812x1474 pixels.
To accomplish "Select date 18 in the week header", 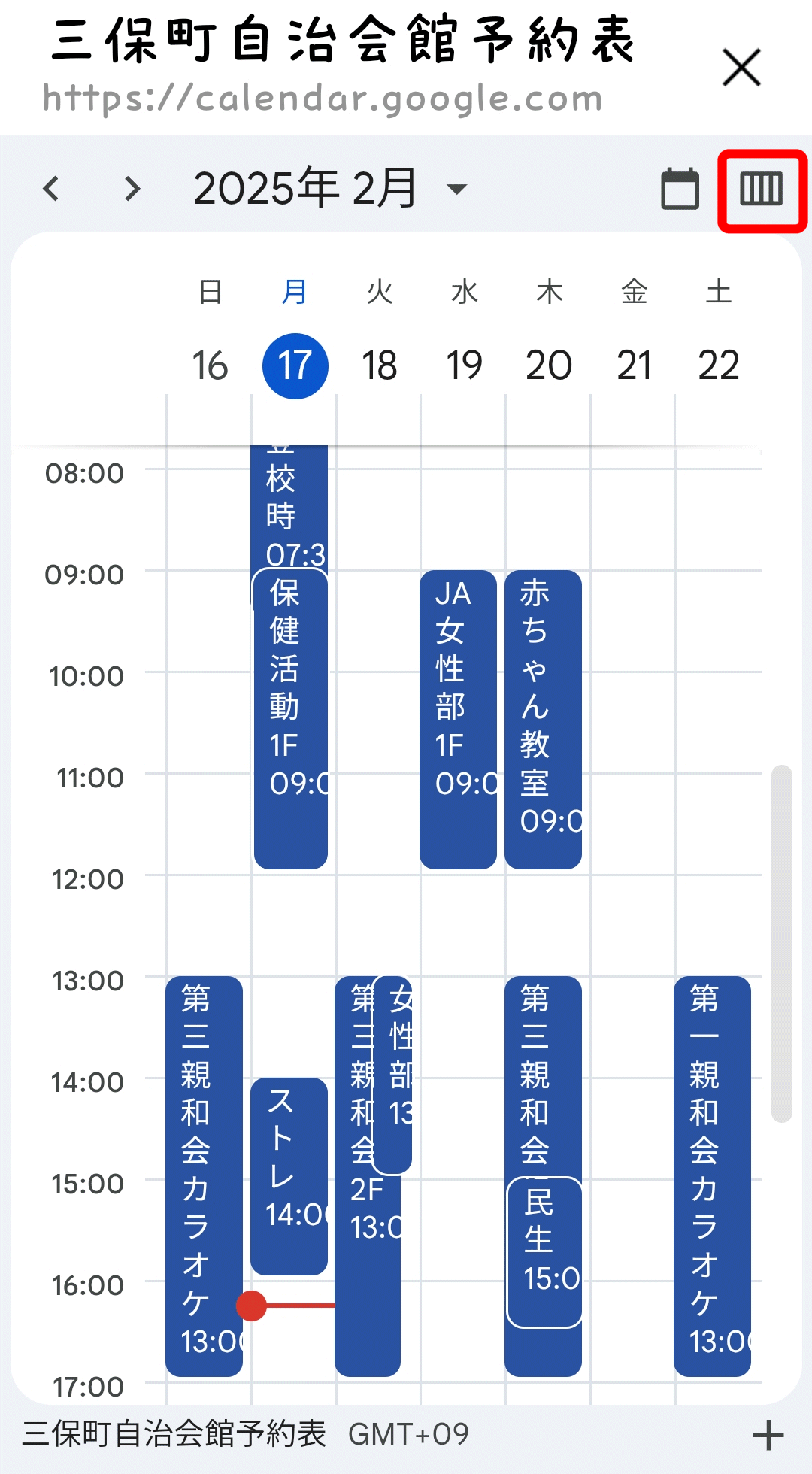I will [379, 366].
